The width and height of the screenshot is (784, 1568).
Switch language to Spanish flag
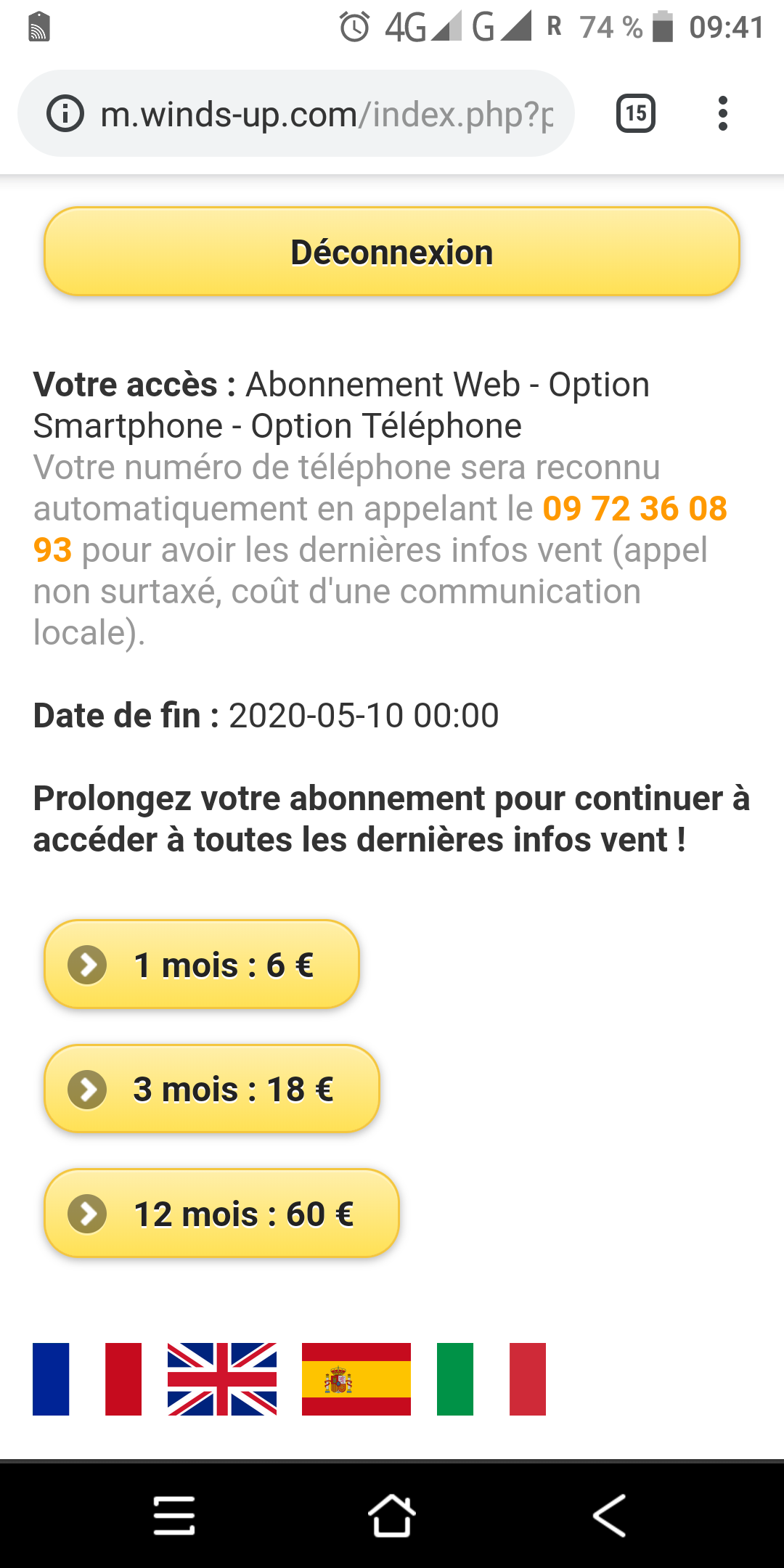(356, 1379)
